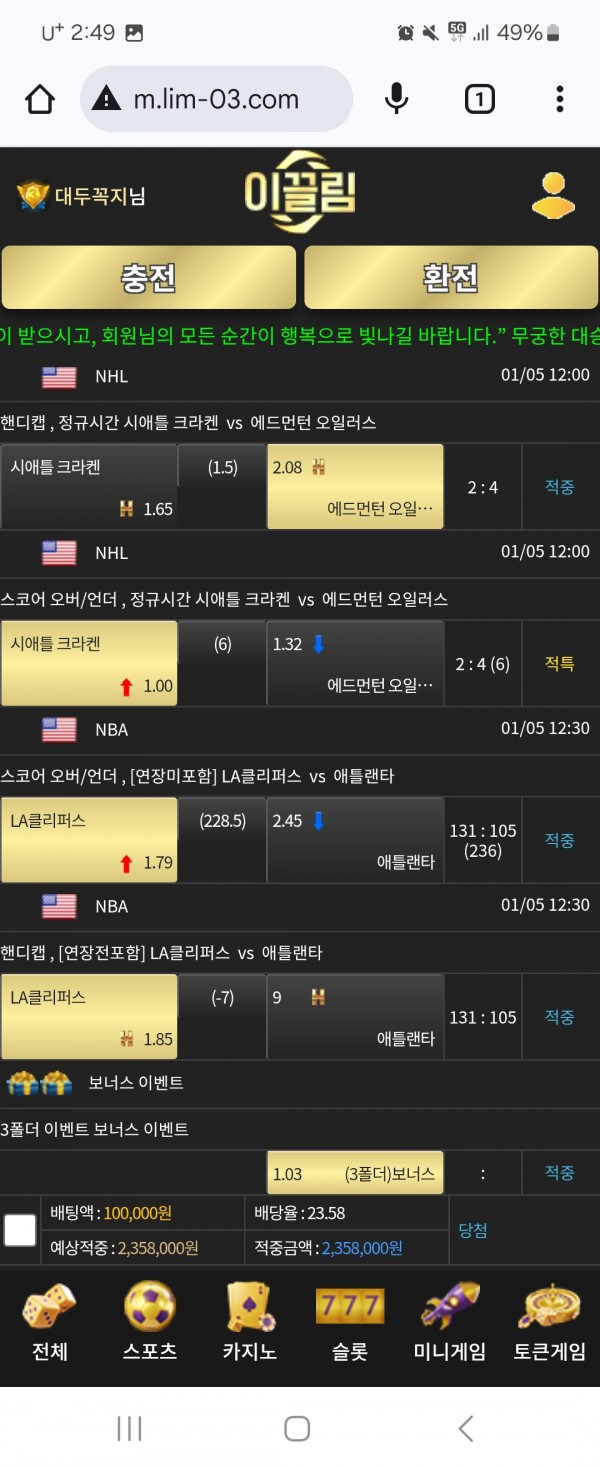Start voice search with the microphone
Viewport: 600px width, 1467px height.
pyautogui.click(x=396, y=99)
